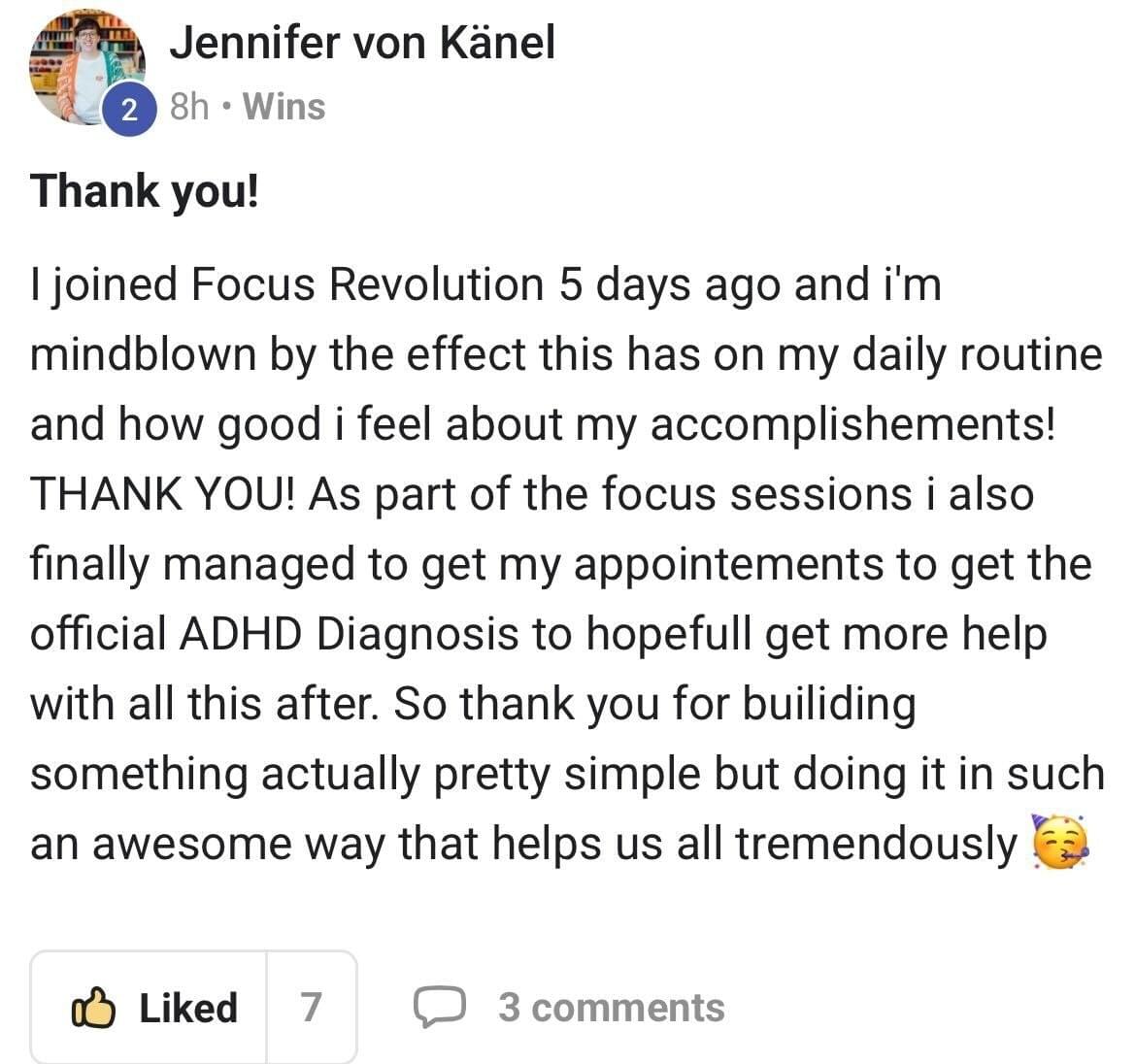Open Jennifer von Känel's profile picture
The image size is (1136, 1064).
click(x=85, y=67)
